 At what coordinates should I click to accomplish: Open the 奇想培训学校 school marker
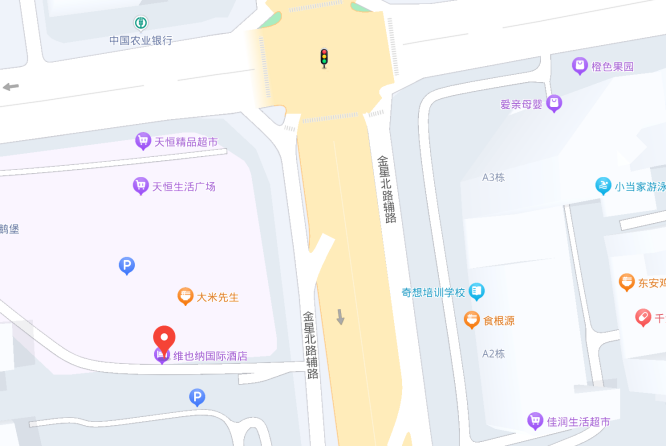[x=477, y=292]
